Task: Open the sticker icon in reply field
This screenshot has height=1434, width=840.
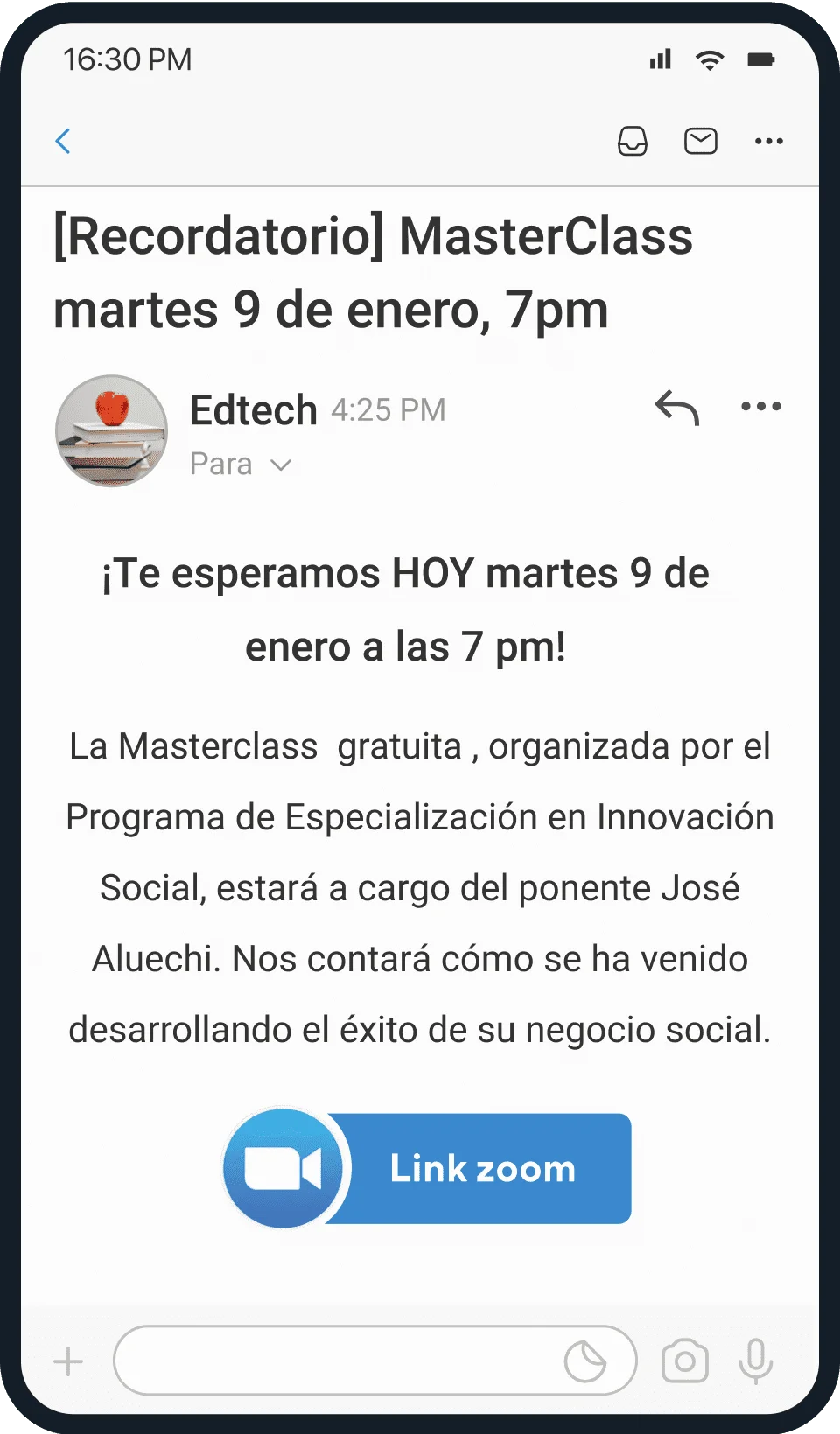Action: (x=584, y=1361)
